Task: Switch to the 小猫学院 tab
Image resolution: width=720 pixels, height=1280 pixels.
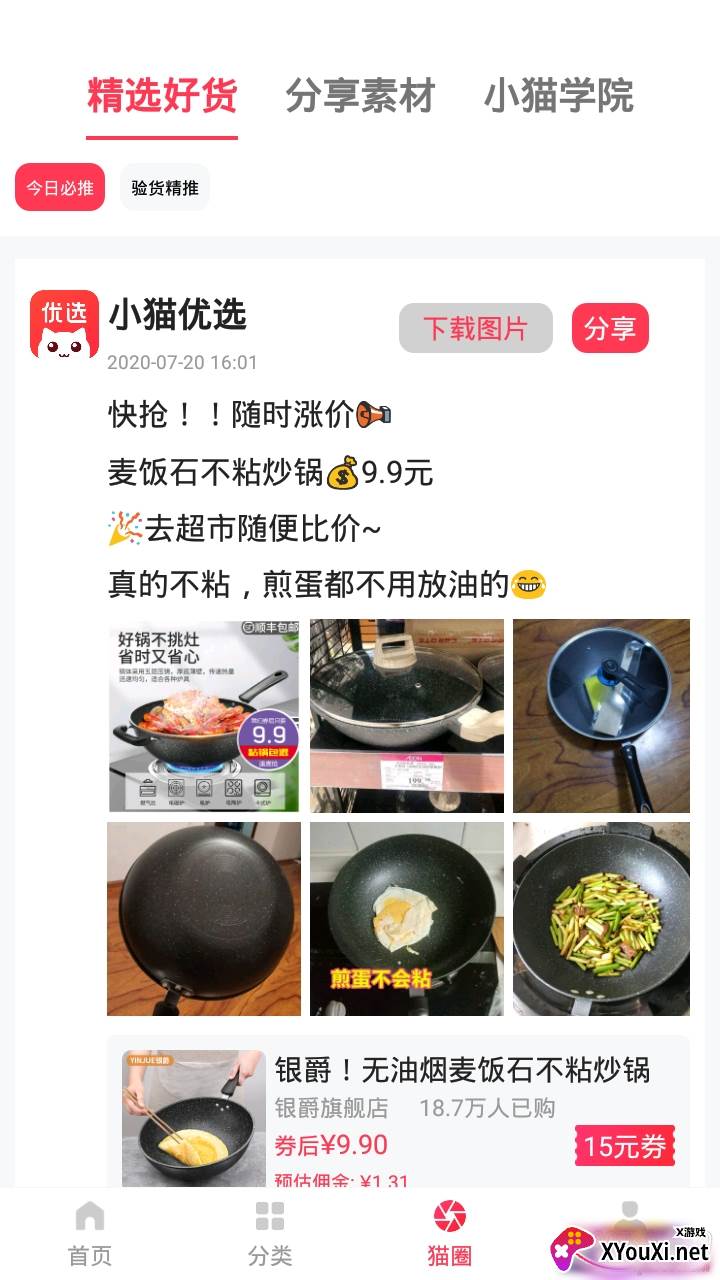Action: 559,96
